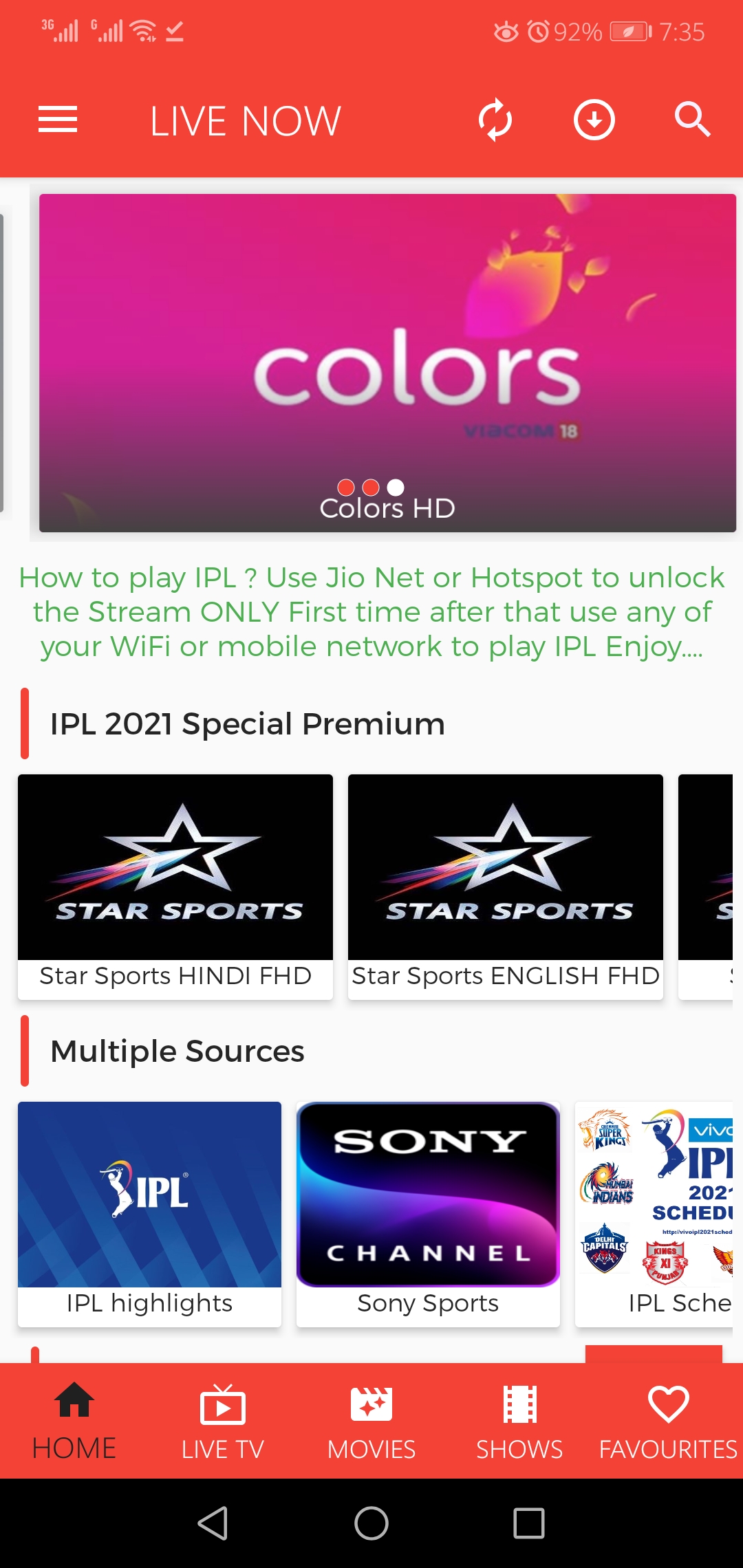Screen dimensions: 743x1568
Task: Go back using the system back button
Action: 213,1523
